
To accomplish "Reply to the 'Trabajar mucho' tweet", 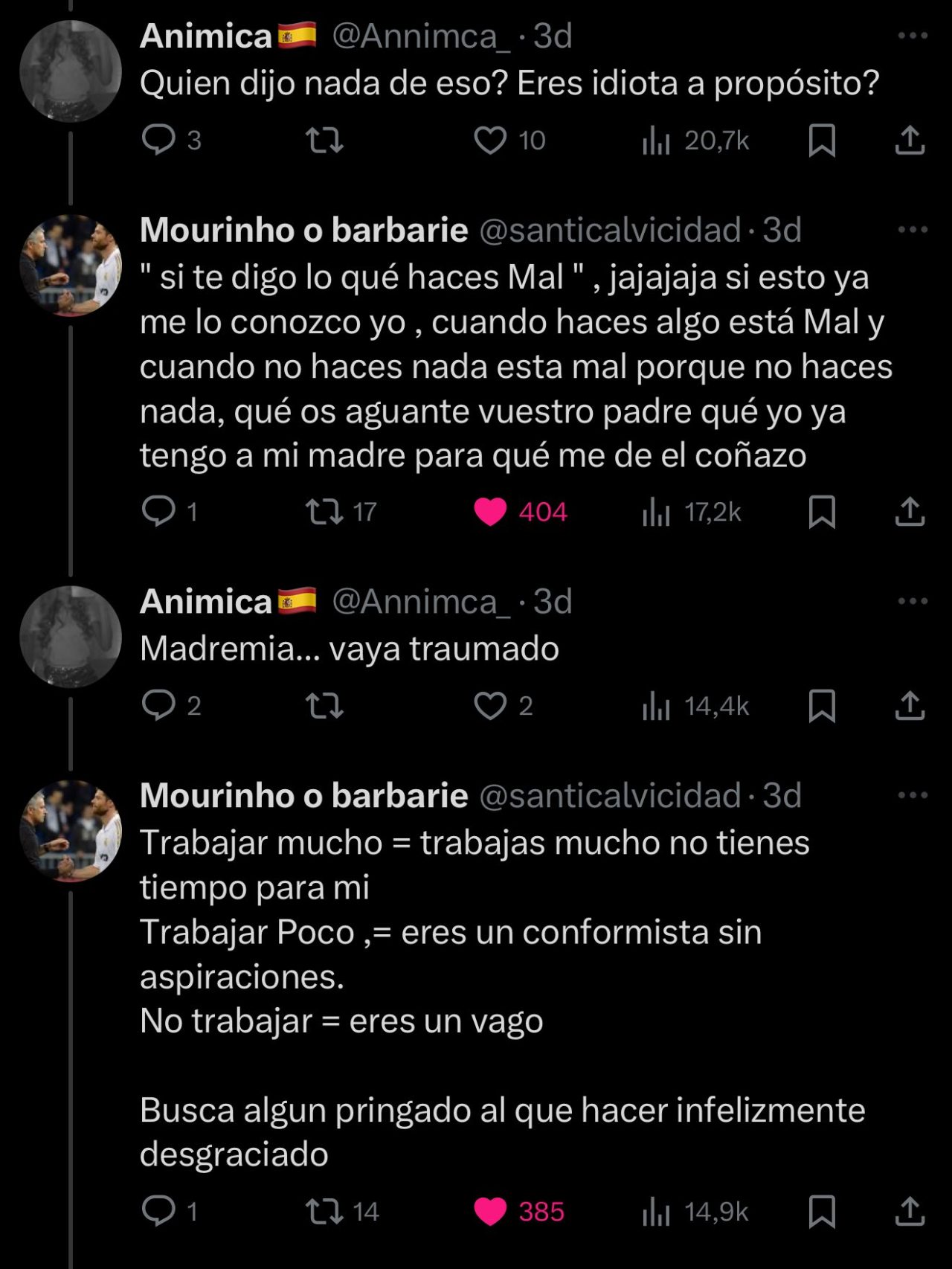I will point(158,1211).
